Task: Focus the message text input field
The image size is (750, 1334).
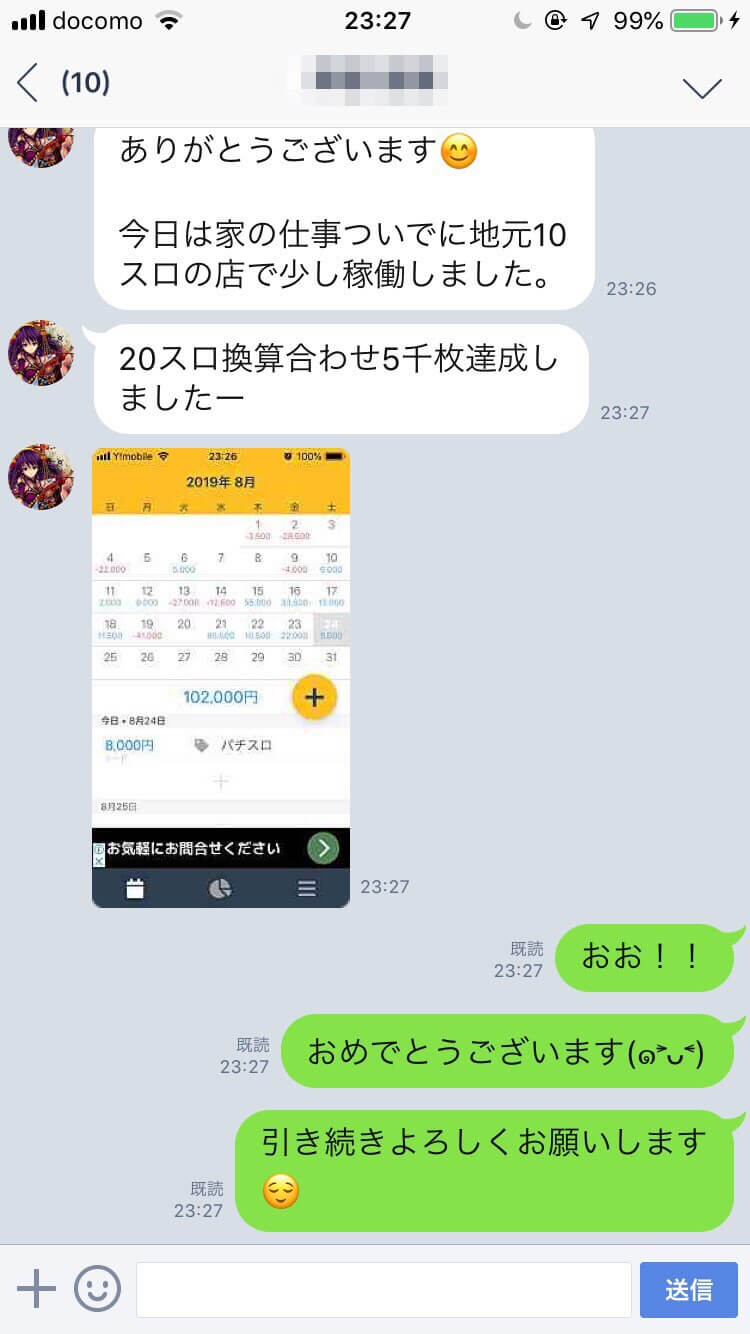Action: point(383,1289)
